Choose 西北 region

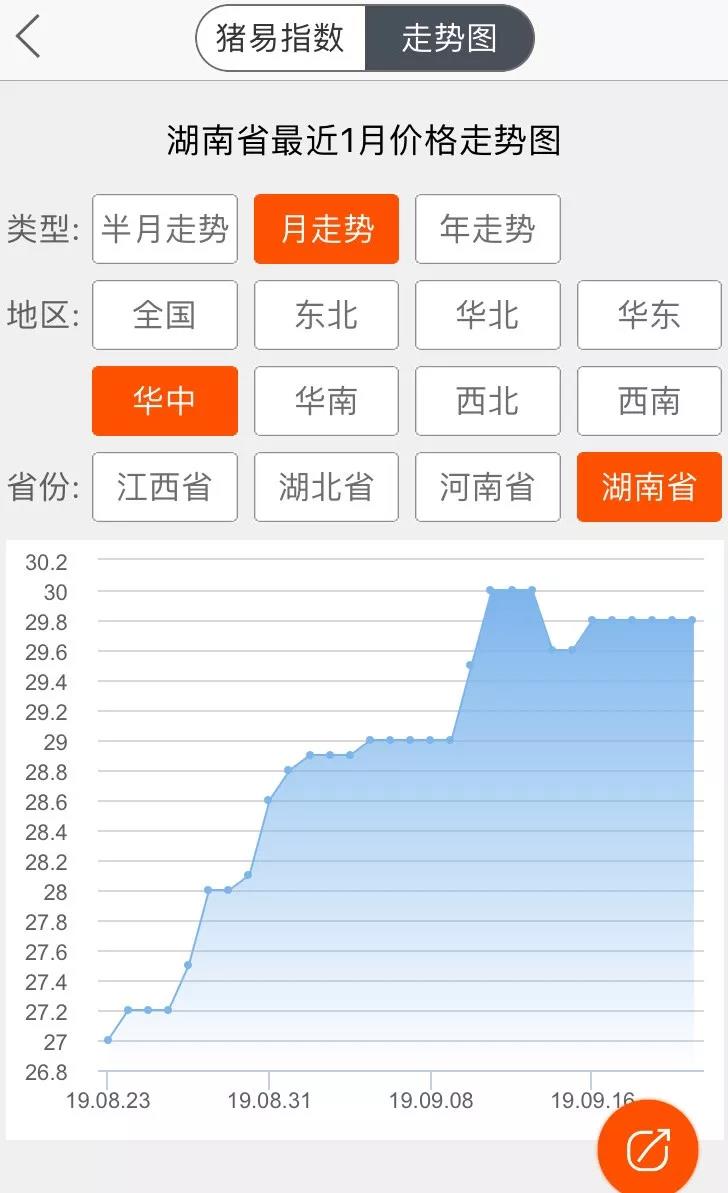(488, 401)
